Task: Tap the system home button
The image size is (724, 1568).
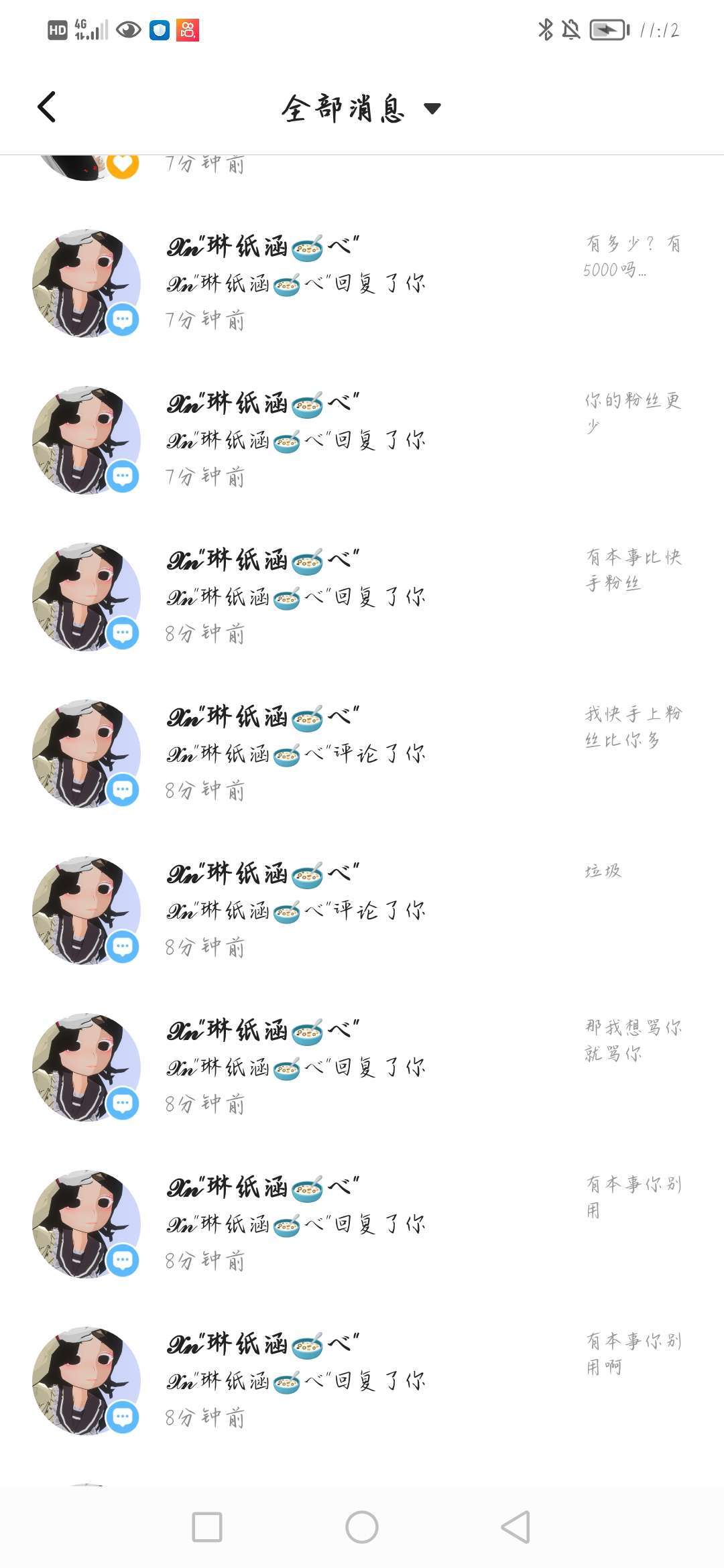Action: click(x=362, y=1527)
